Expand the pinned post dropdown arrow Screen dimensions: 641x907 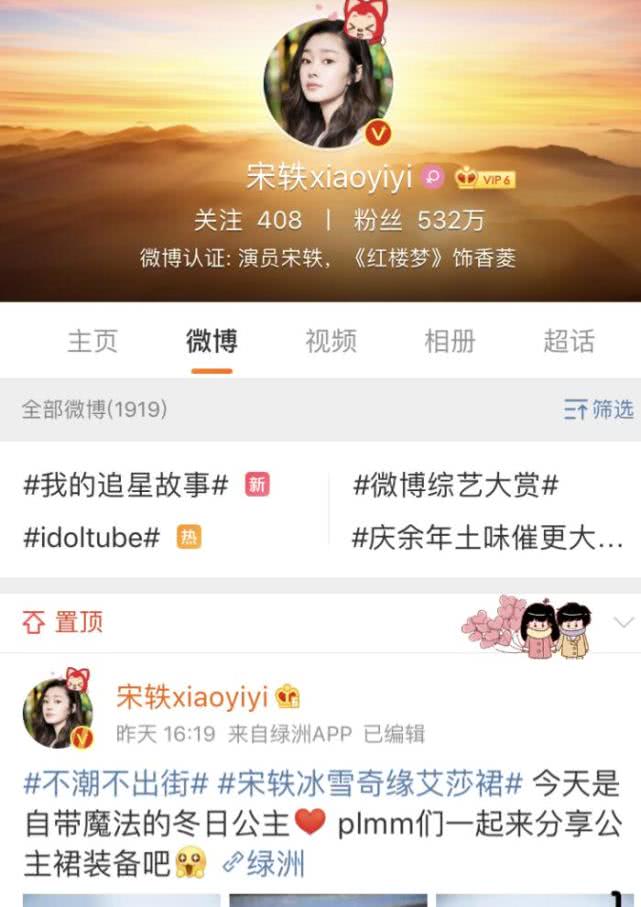pos(624,622)
